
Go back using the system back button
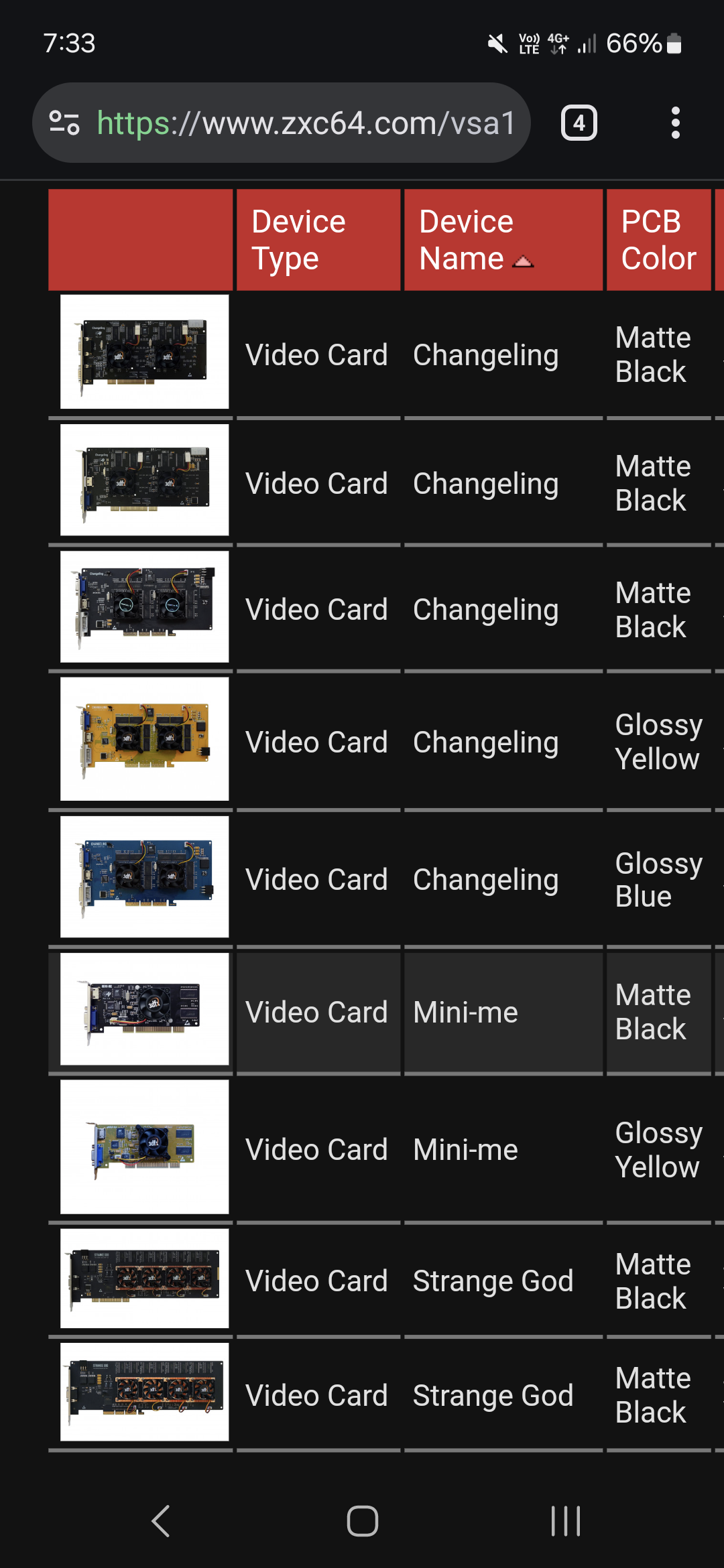tap(161, 1521)
